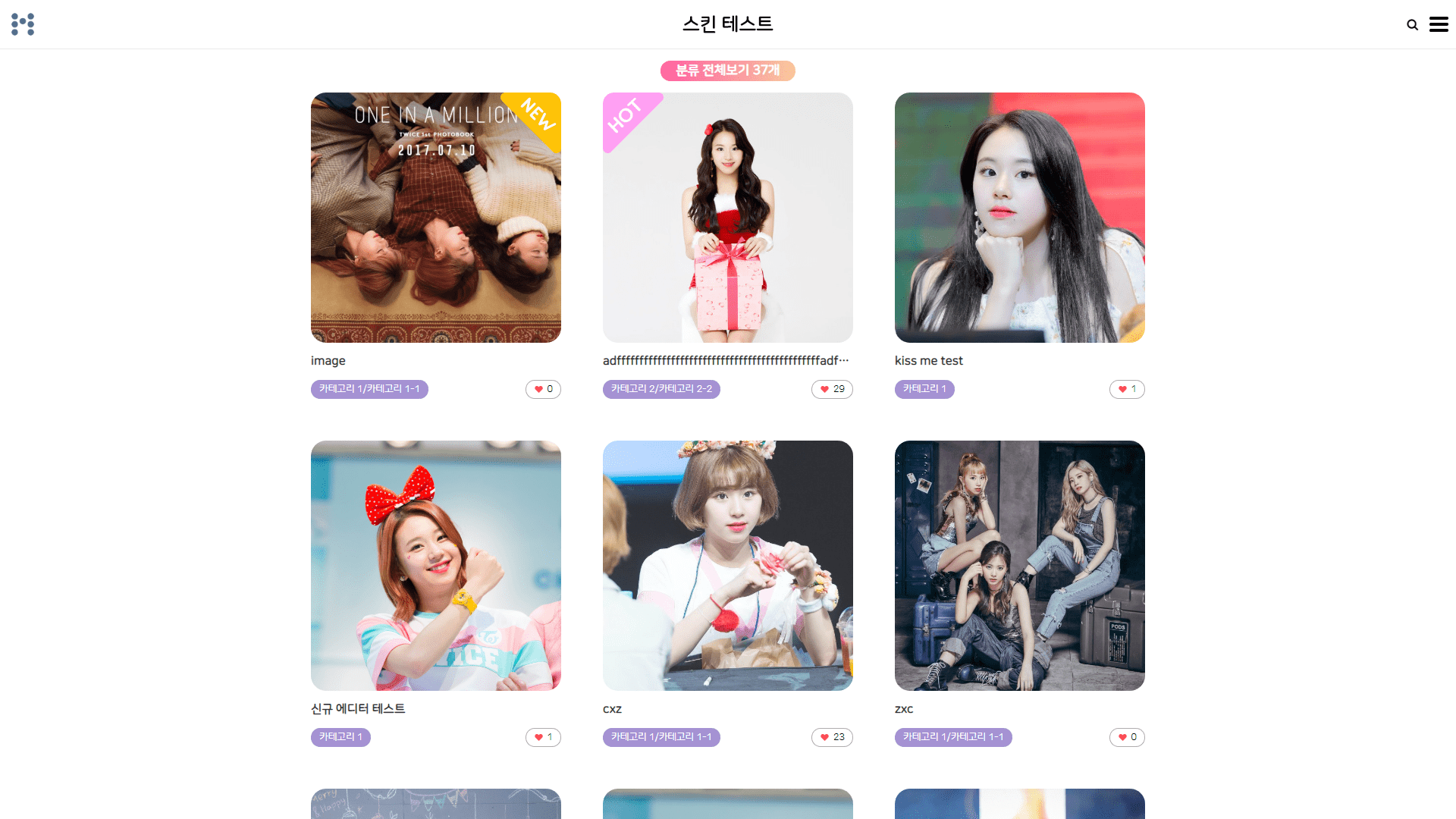Open the 'zxc' post thumbnail
Image resolution: width=1456 pixels, height=819 pixels.
click(1020, 566)
